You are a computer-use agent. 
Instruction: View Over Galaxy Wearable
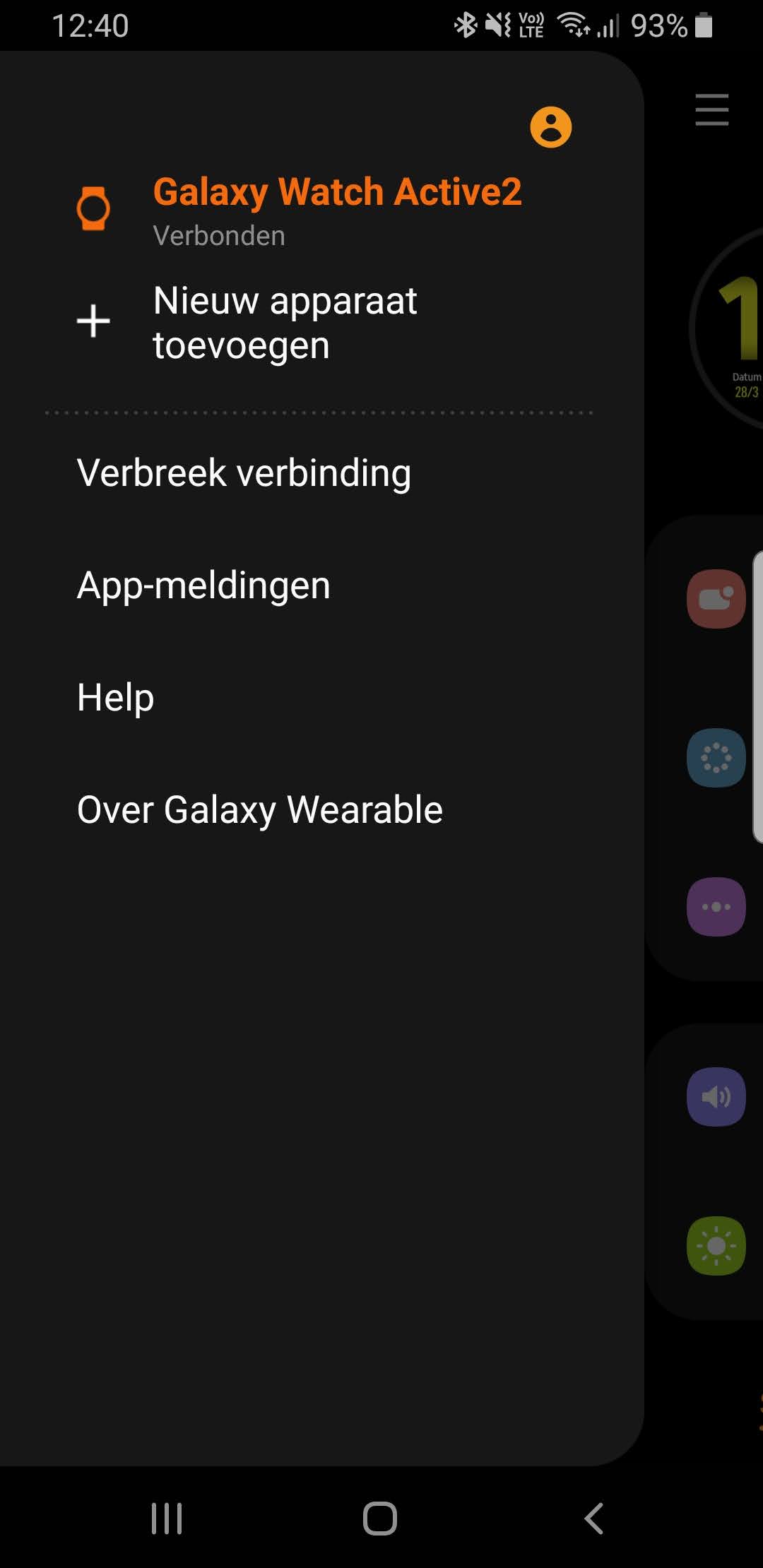point(259,809)
